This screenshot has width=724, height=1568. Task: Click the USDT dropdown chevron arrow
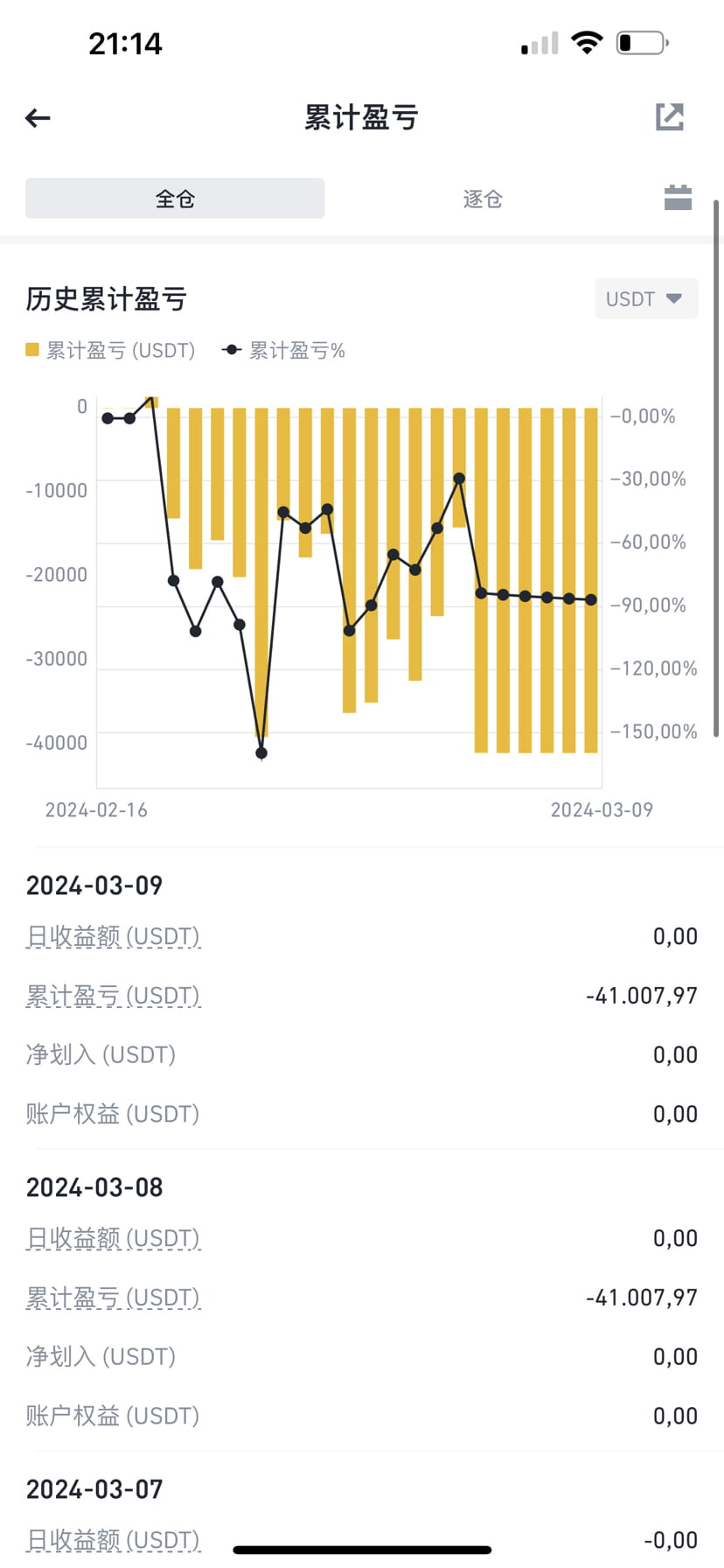[x=674, y=298]
